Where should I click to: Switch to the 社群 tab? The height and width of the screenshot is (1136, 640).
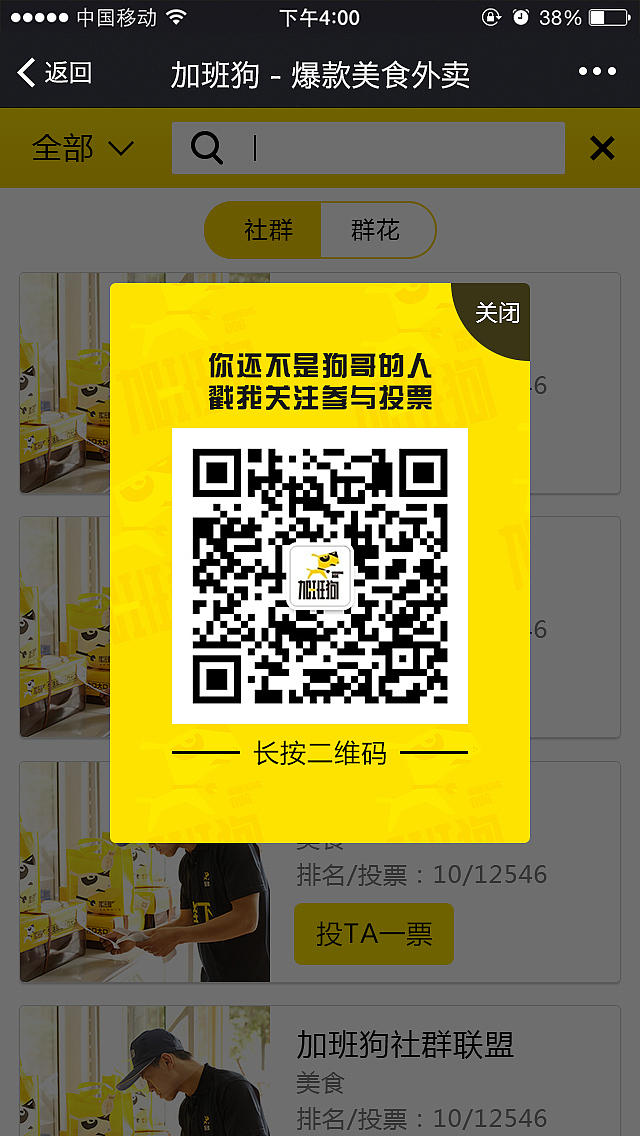coord(267,230)
